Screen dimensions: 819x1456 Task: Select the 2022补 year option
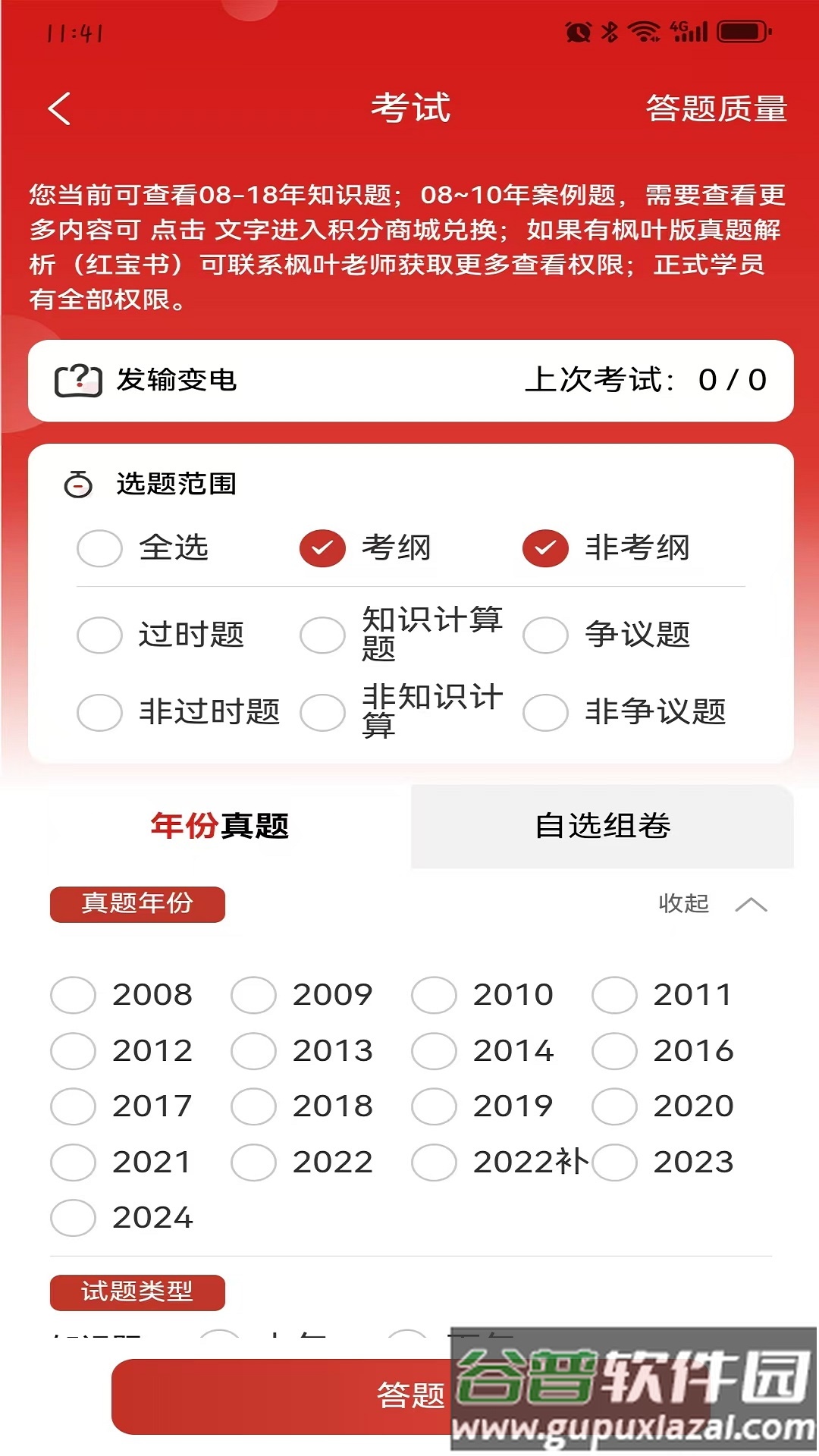(435, 1161)
